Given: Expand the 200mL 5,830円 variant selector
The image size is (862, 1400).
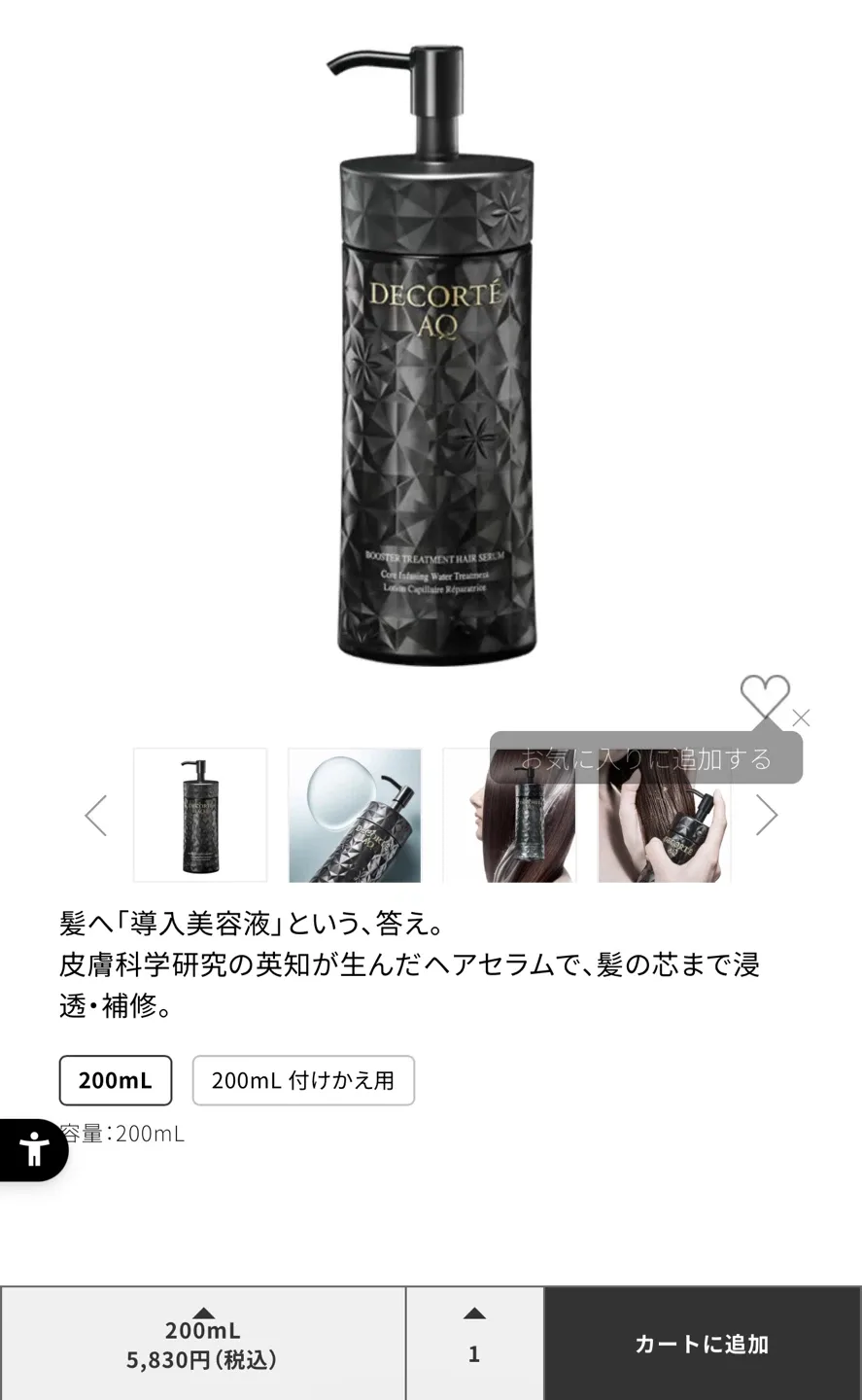Looking at the screenshot, I should click(203, 1344).
